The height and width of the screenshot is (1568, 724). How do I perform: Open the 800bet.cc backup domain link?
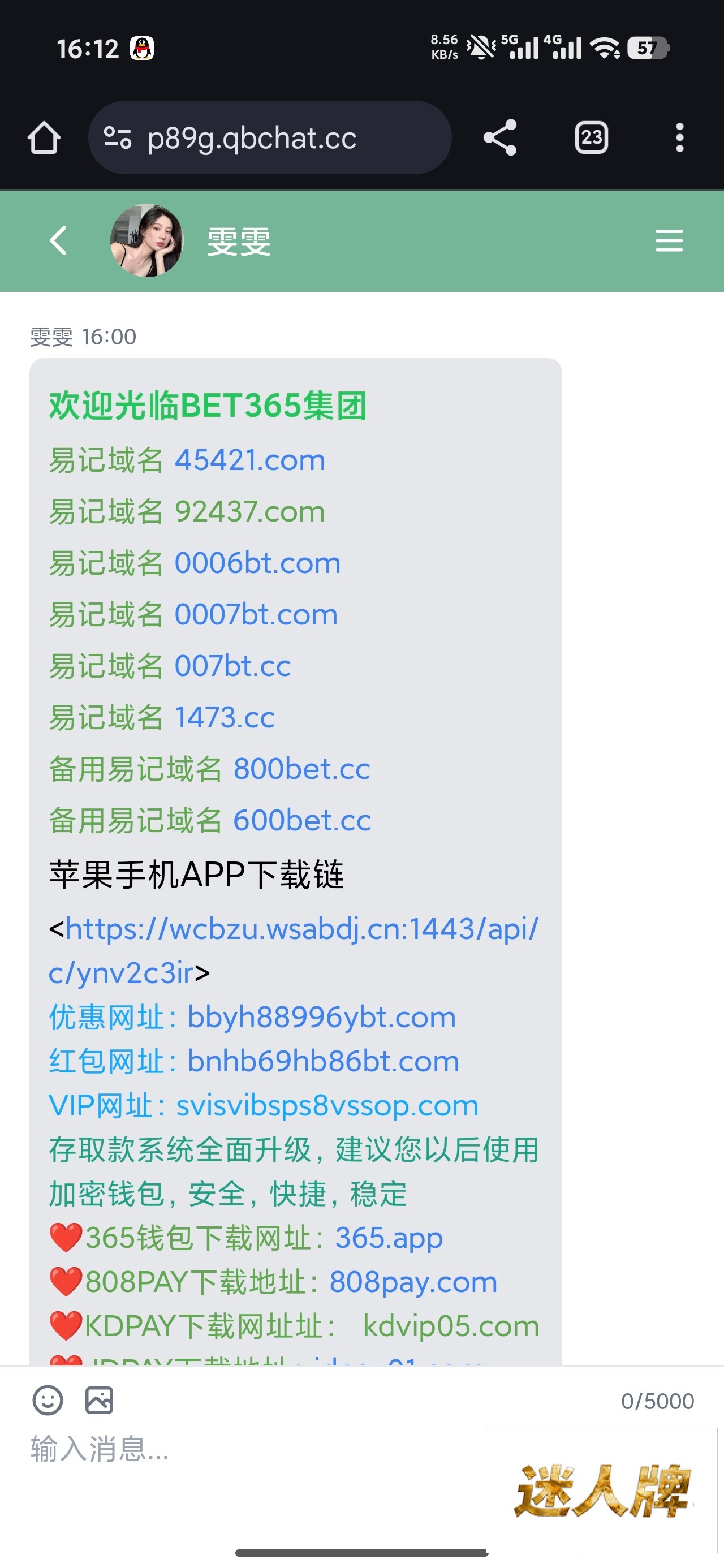click(301, 769)
